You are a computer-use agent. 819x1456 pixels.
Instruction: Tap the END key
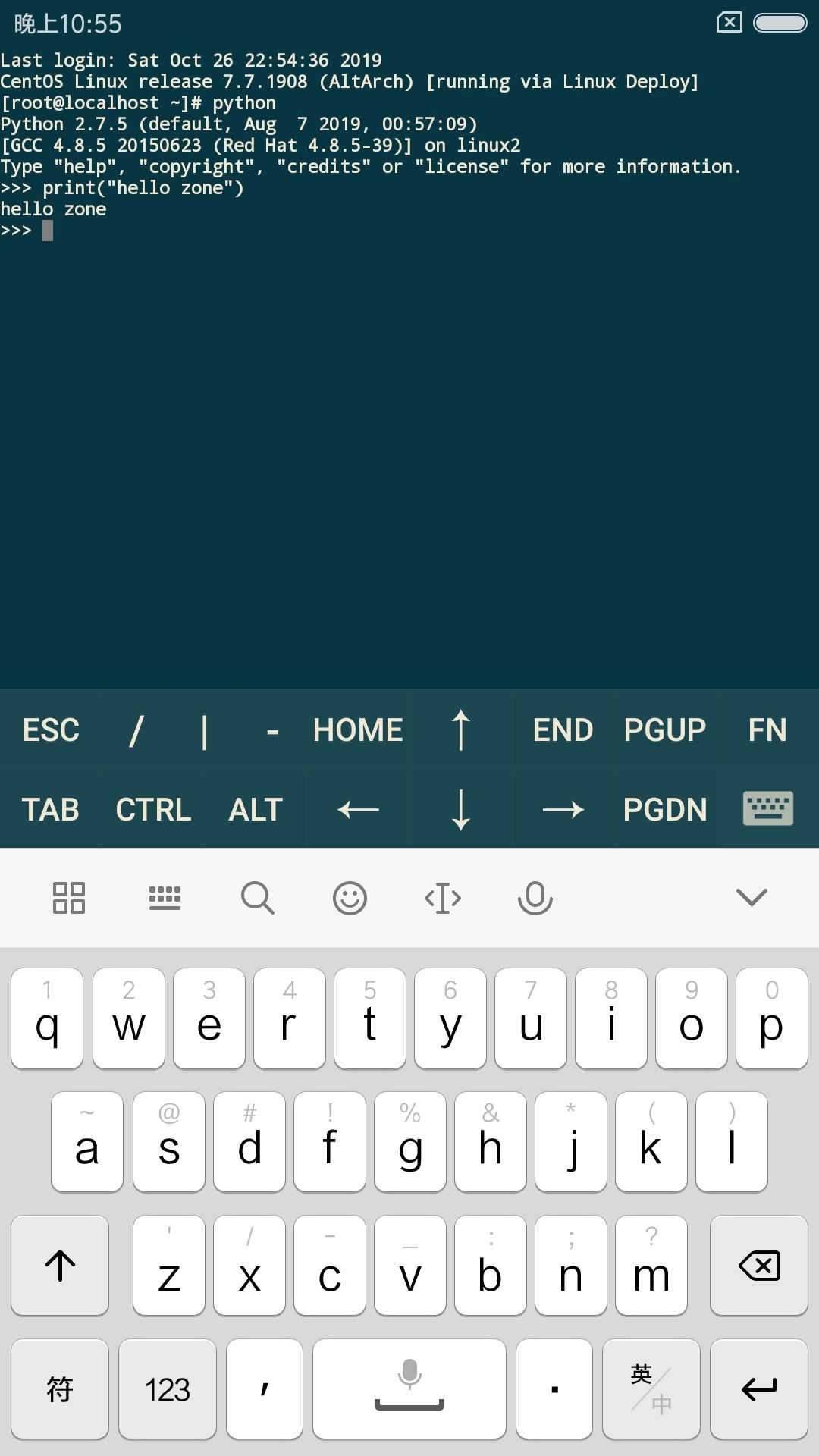click(563, 730)
